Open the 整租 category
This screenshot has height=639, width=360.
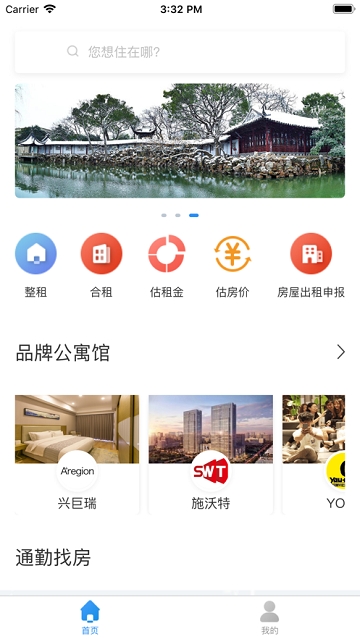point(36,265)
